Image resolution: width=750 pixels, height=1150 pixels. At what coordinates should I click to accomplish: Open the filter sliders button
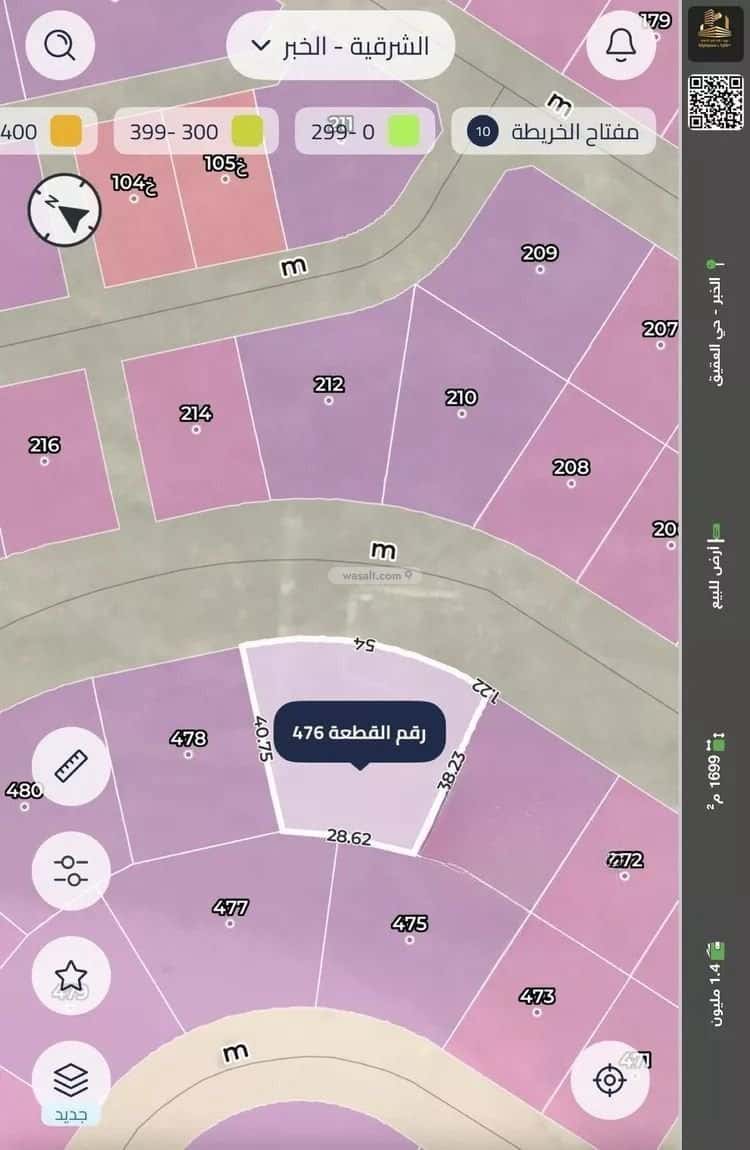[71, 870]
